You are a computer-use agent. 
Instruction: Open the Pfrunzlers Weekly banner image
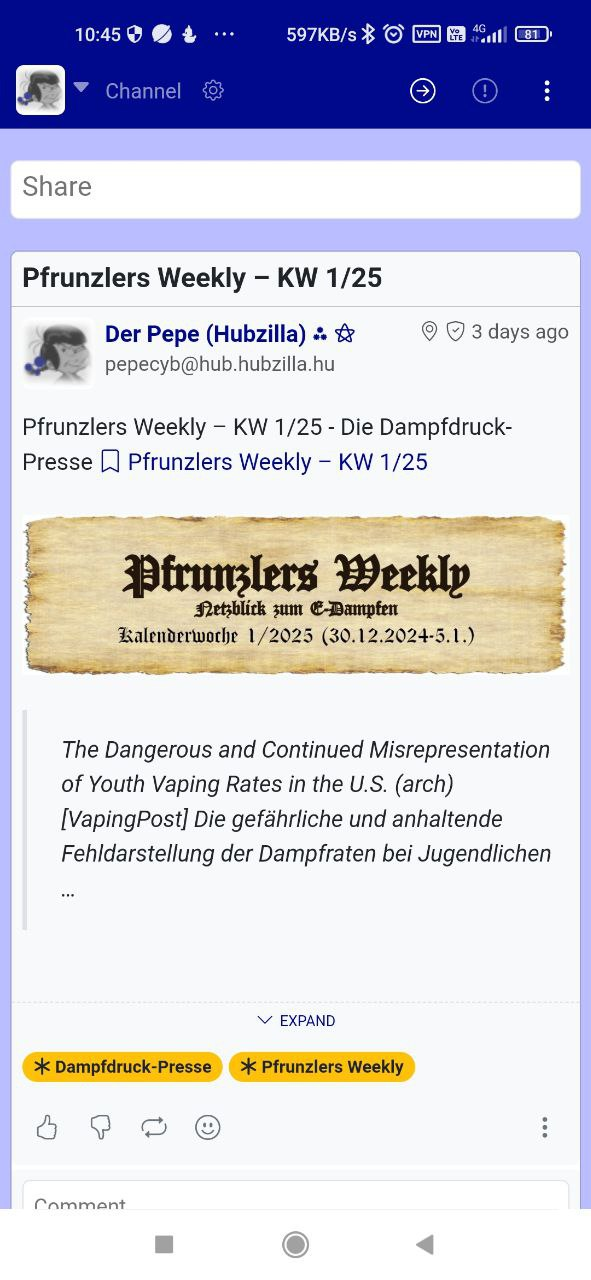pyautogui.click(x=295, y=595)
